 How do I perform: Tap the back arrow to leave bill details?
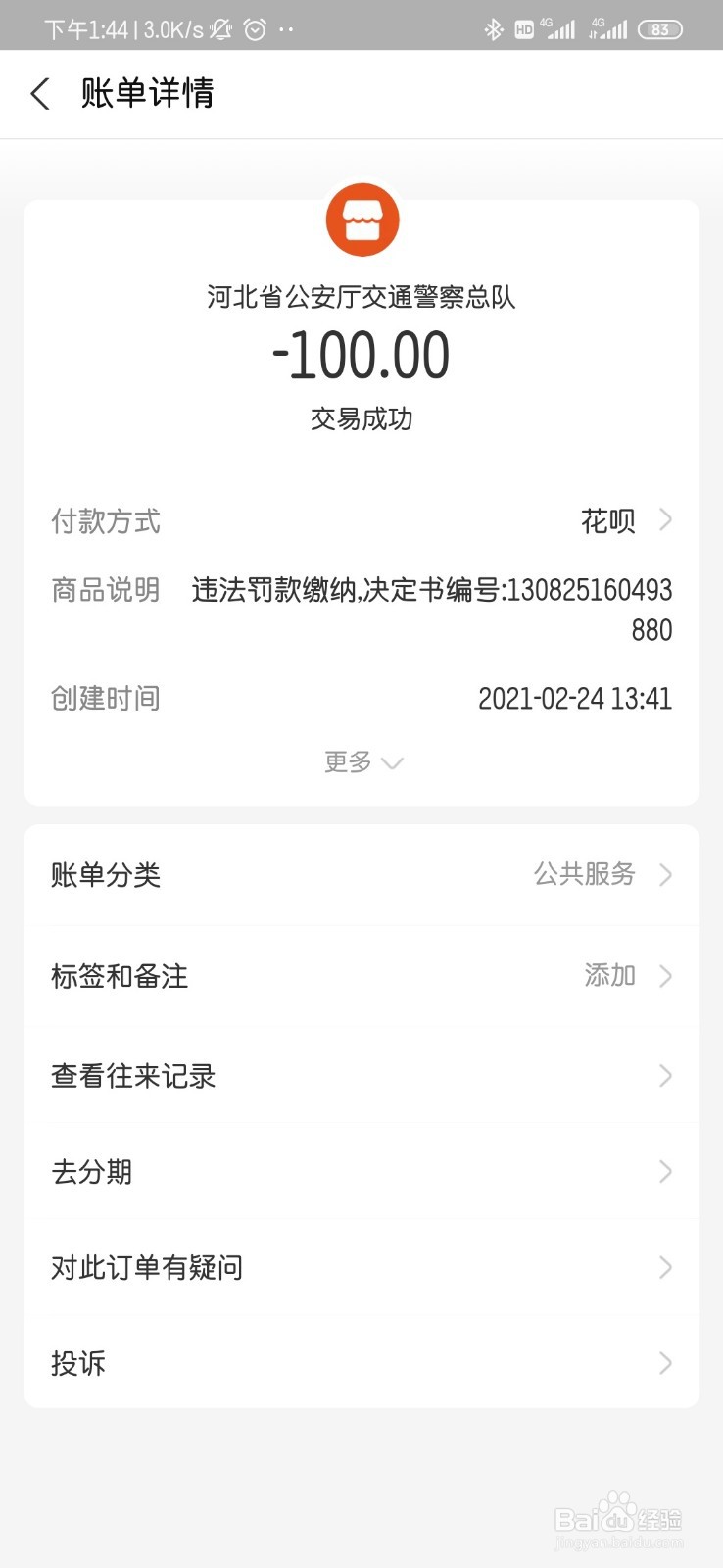click(x=39, y=94)
